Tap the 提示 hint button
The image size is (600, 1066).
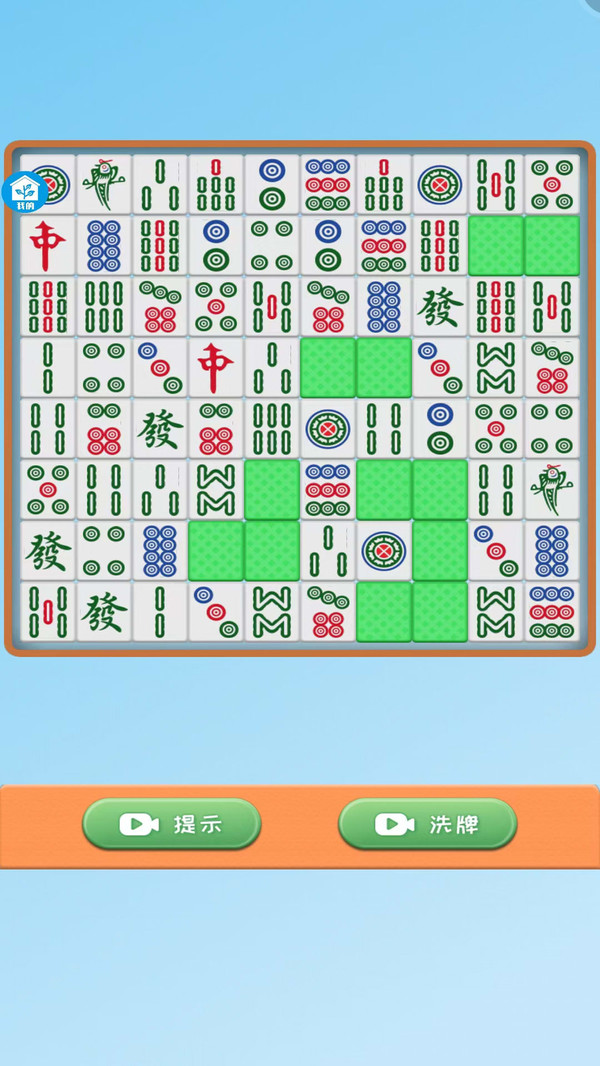click(171, 824)
